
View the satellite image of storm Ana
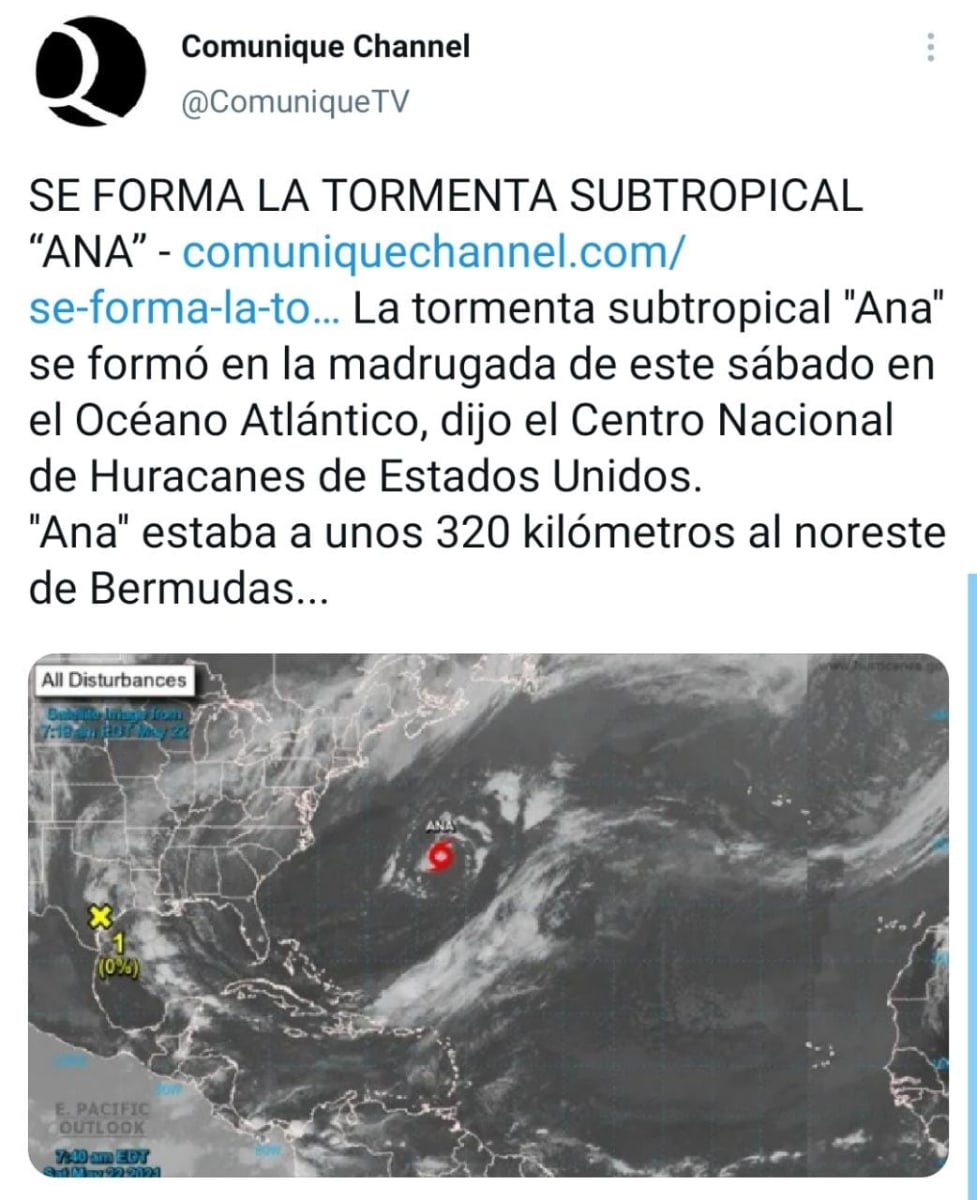(488, 914)
